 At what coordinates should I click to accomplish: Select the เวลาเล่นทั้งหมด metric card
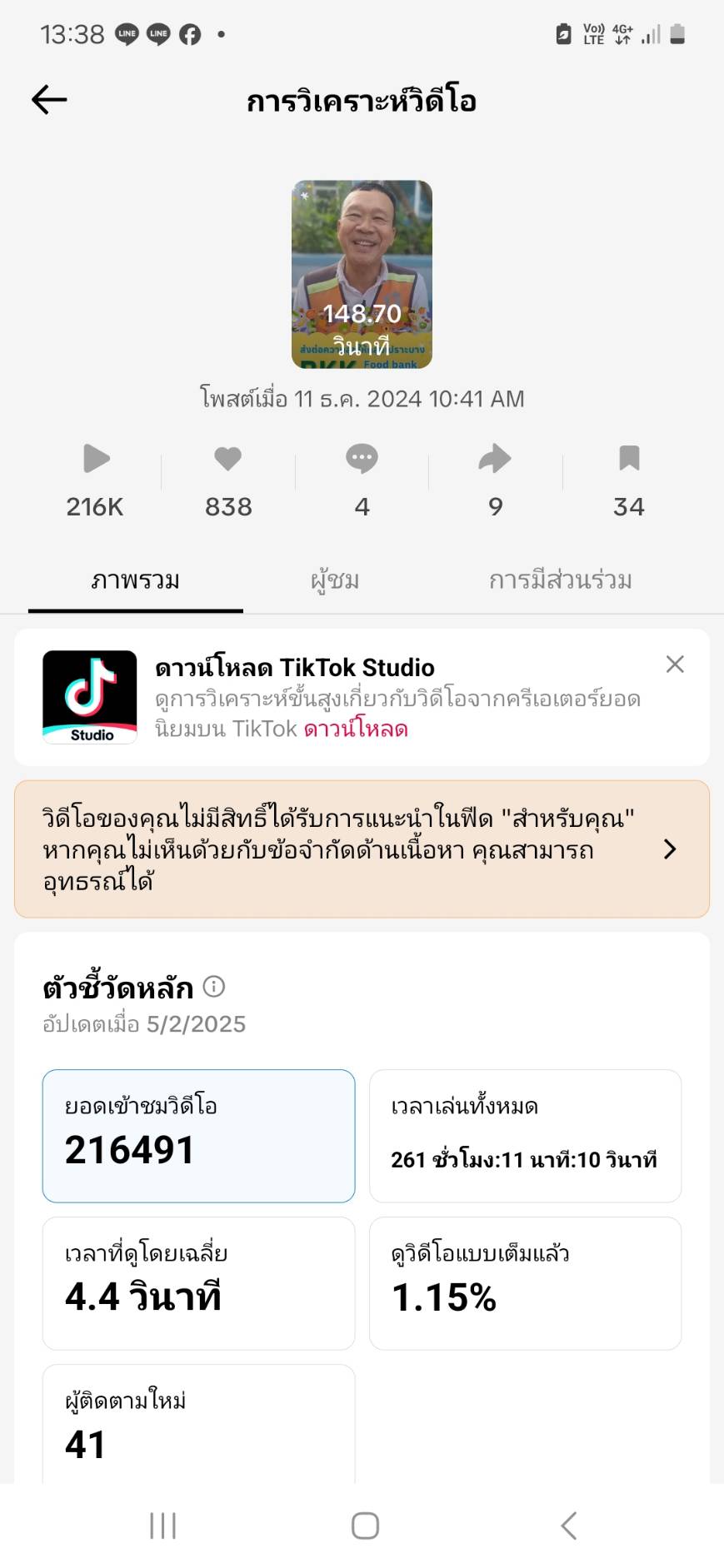525,1136
